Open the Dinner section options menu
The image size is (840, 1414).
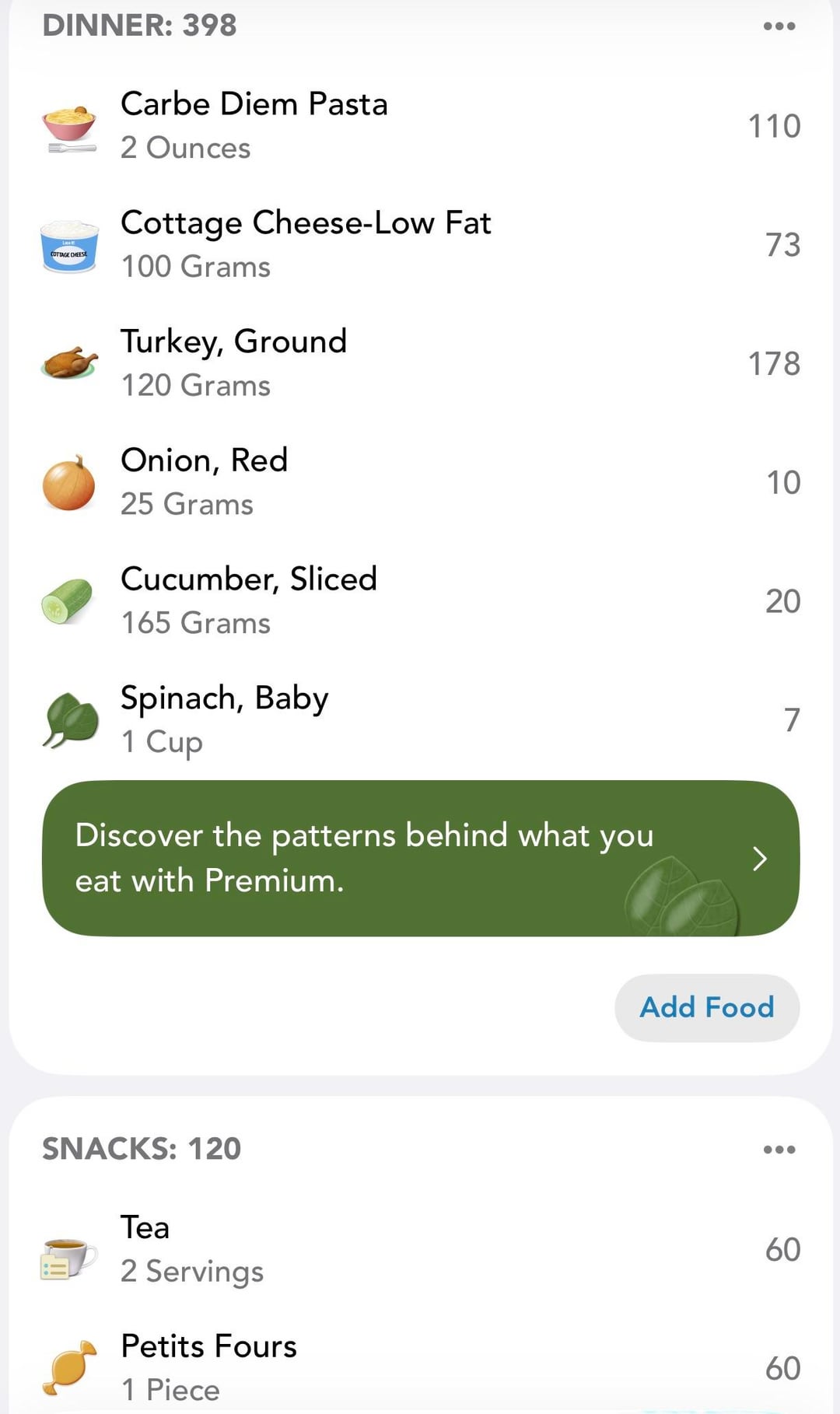(x=779, y=26)
